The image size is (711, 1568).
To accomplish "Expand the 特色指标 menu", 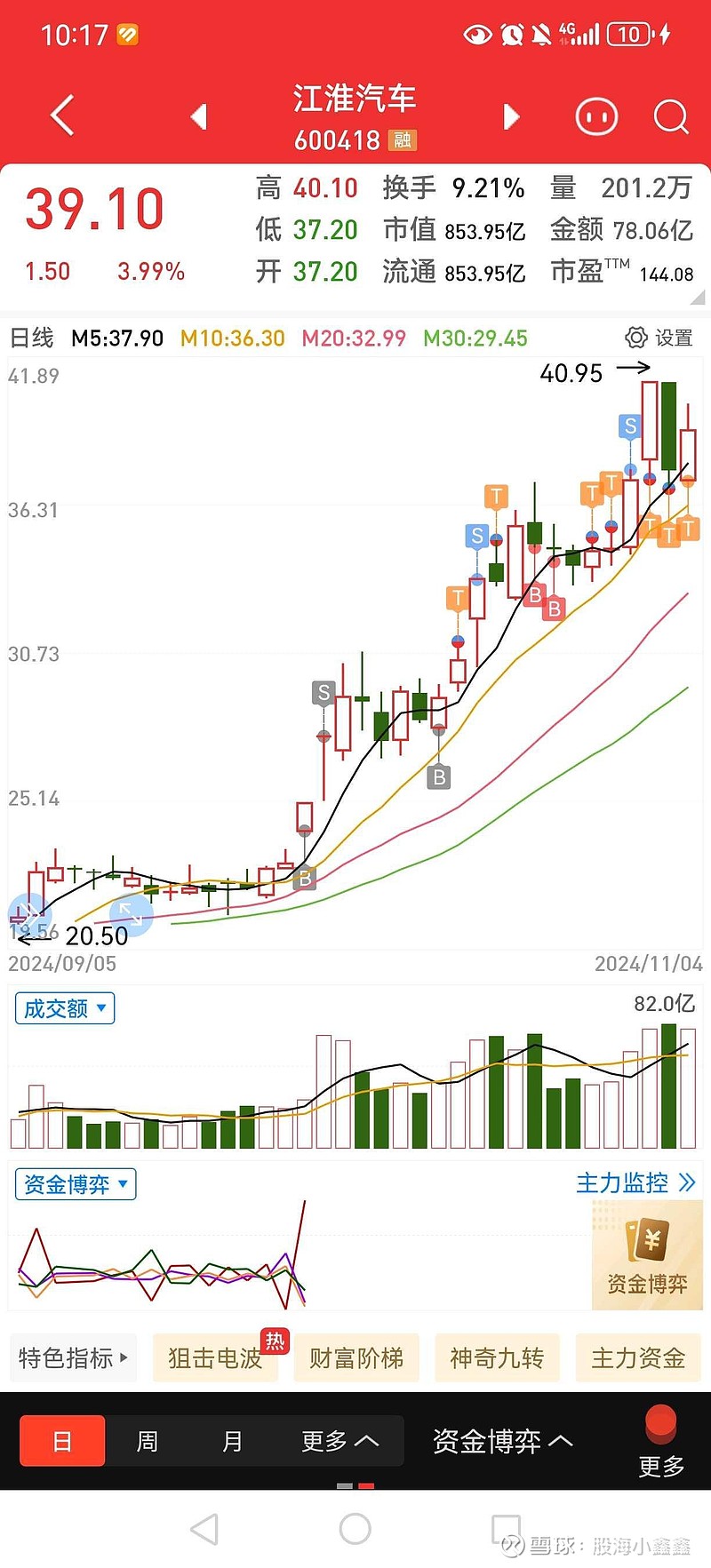I will [72, 1357].
